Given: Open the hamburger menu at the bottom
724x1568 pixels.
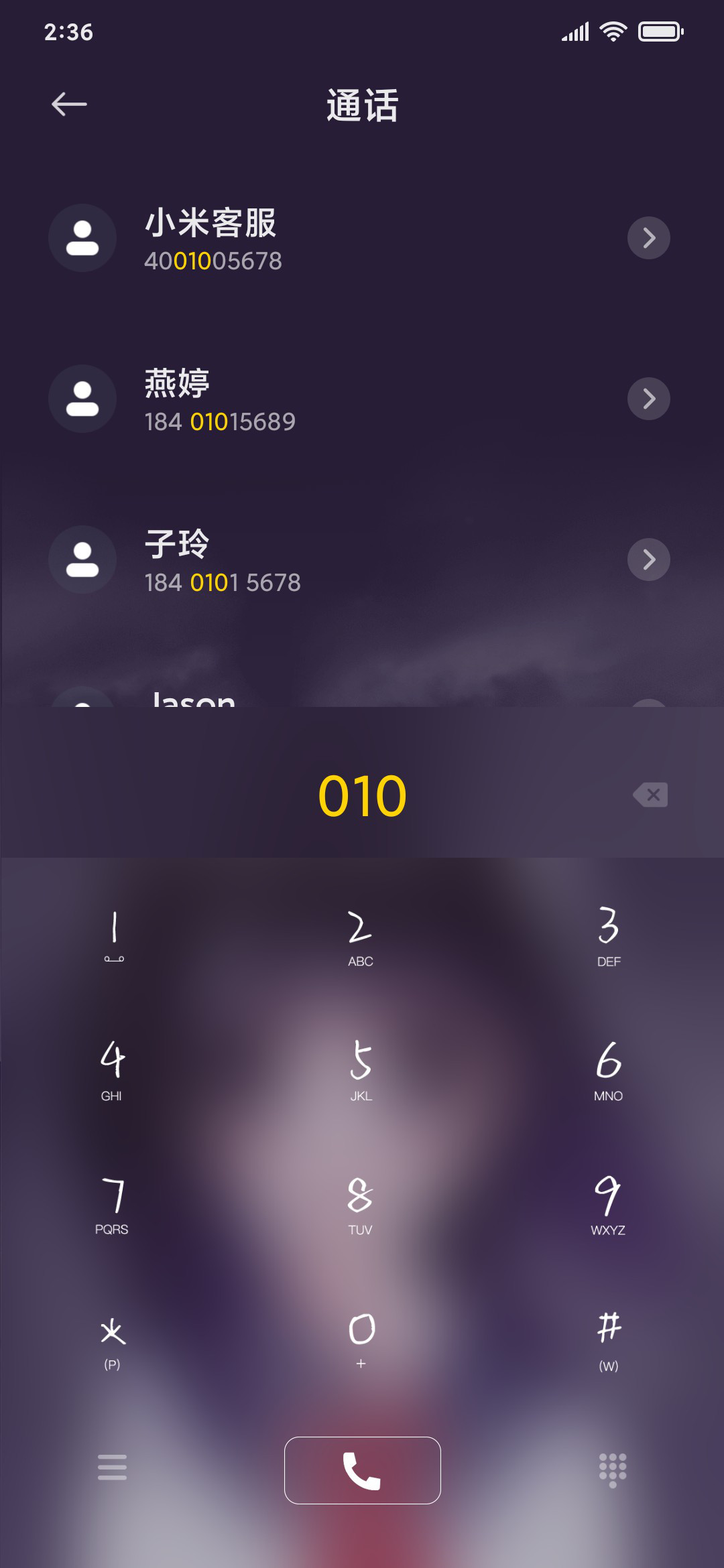Looking at the screenshot, I should point(112,1467).
